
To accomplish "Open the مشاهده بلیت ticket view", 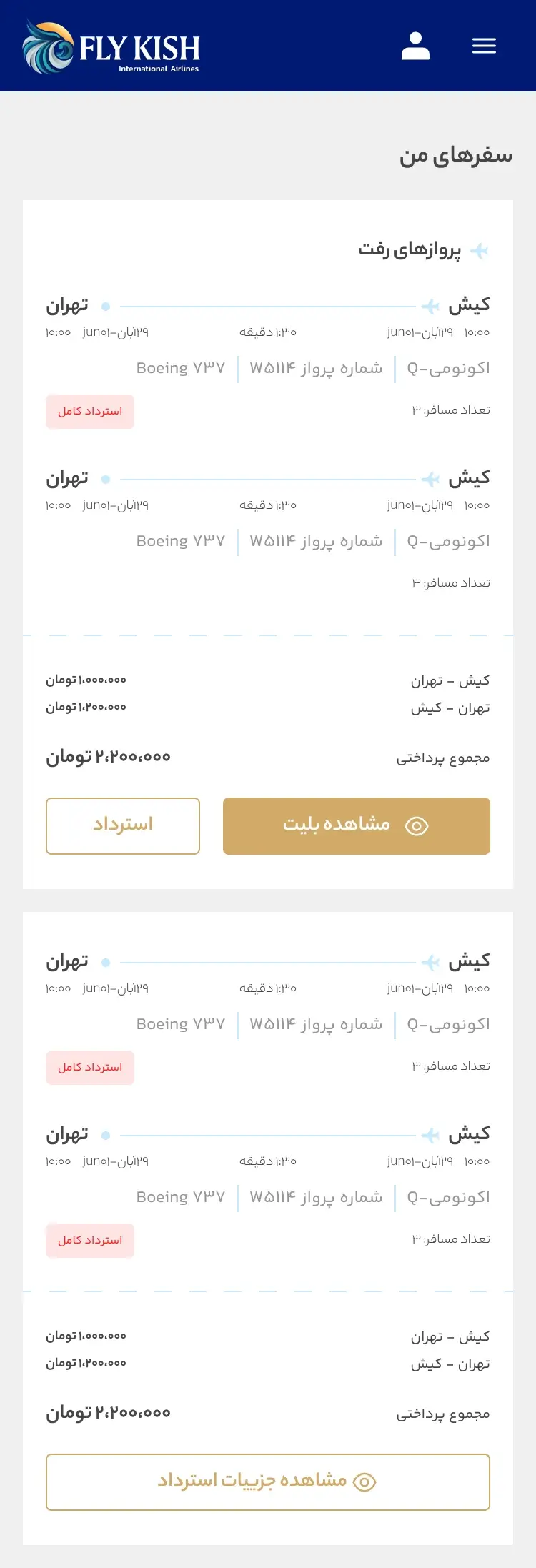I will pos(356,825).
